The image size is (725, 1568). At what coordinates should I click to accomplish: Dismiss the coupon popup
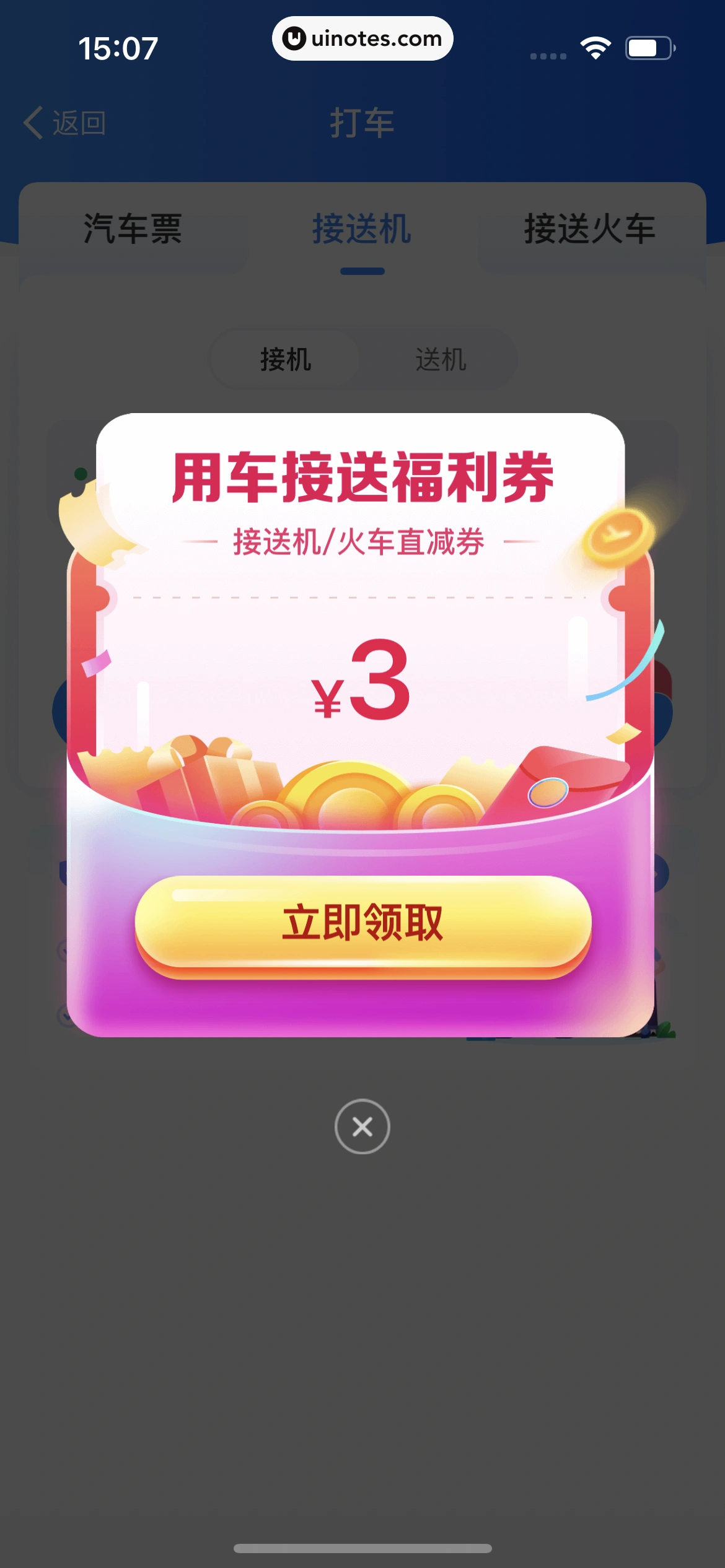click(x=362, y=1126)
